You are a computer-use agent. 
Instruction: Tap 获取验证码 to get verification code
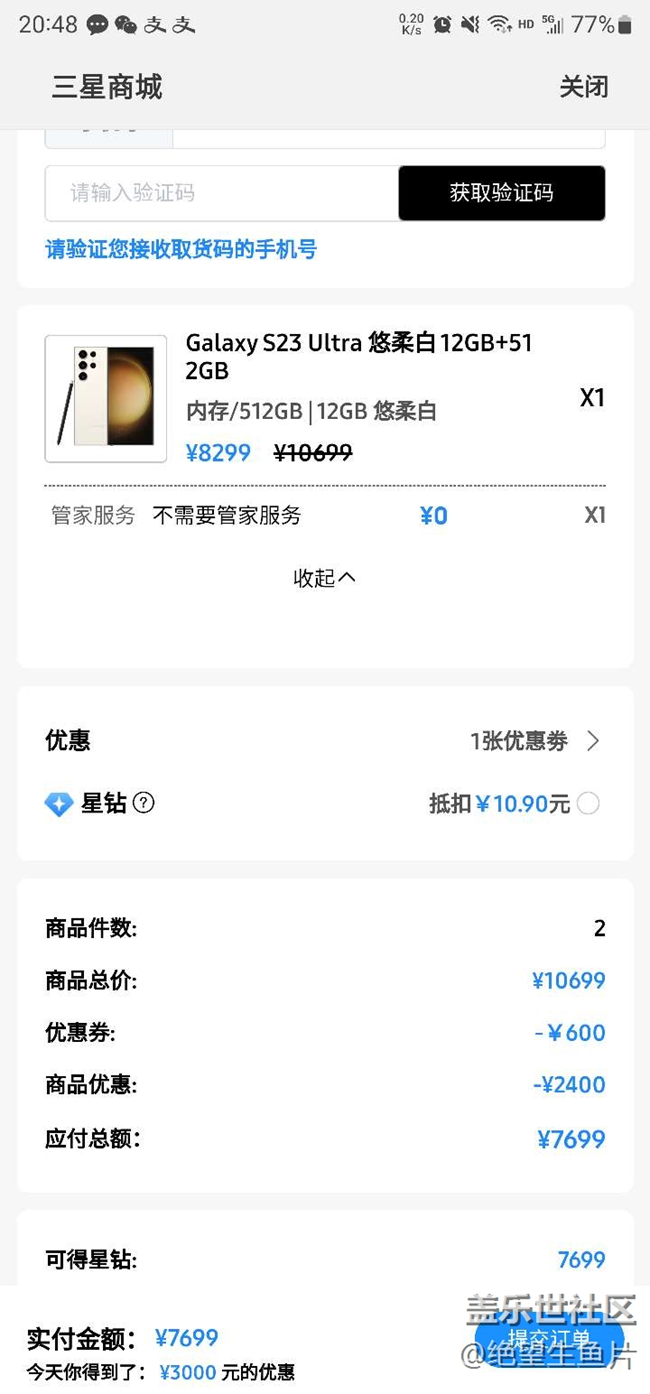pyautogui.click(x=501, y=193)
